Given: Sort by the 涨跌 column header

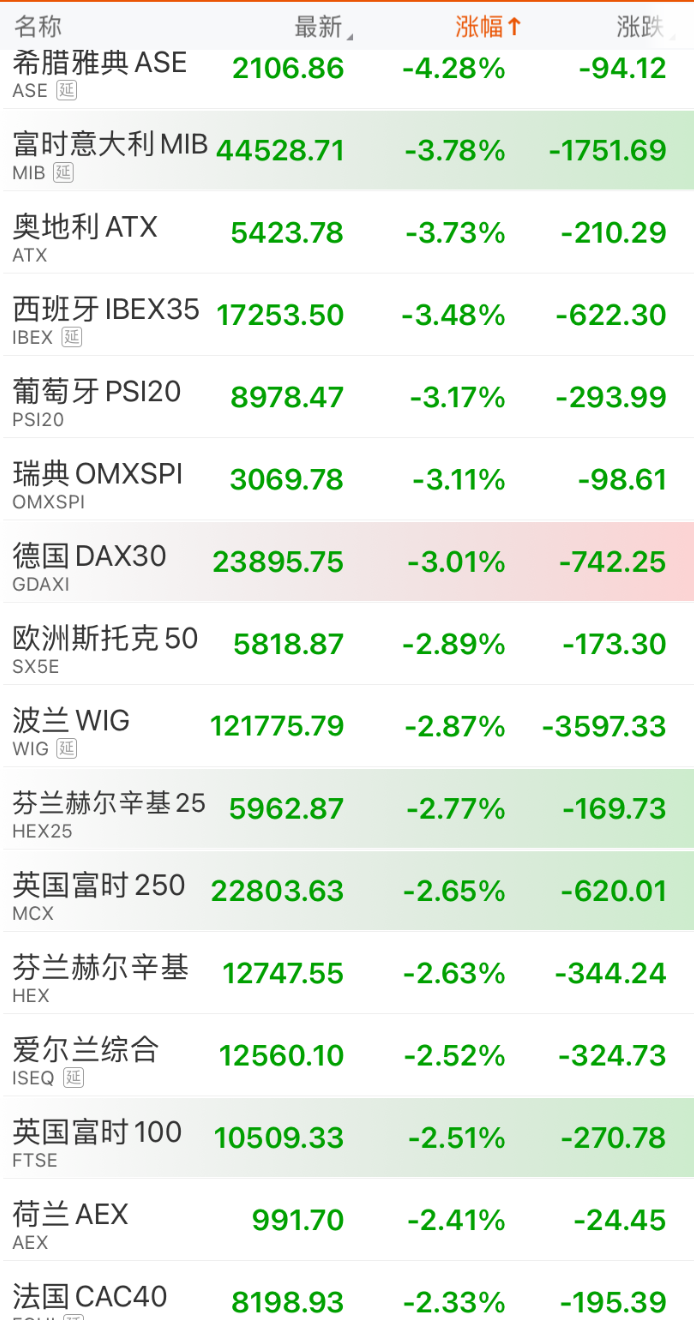Looking at the screenshot, I should pos(641,27).
